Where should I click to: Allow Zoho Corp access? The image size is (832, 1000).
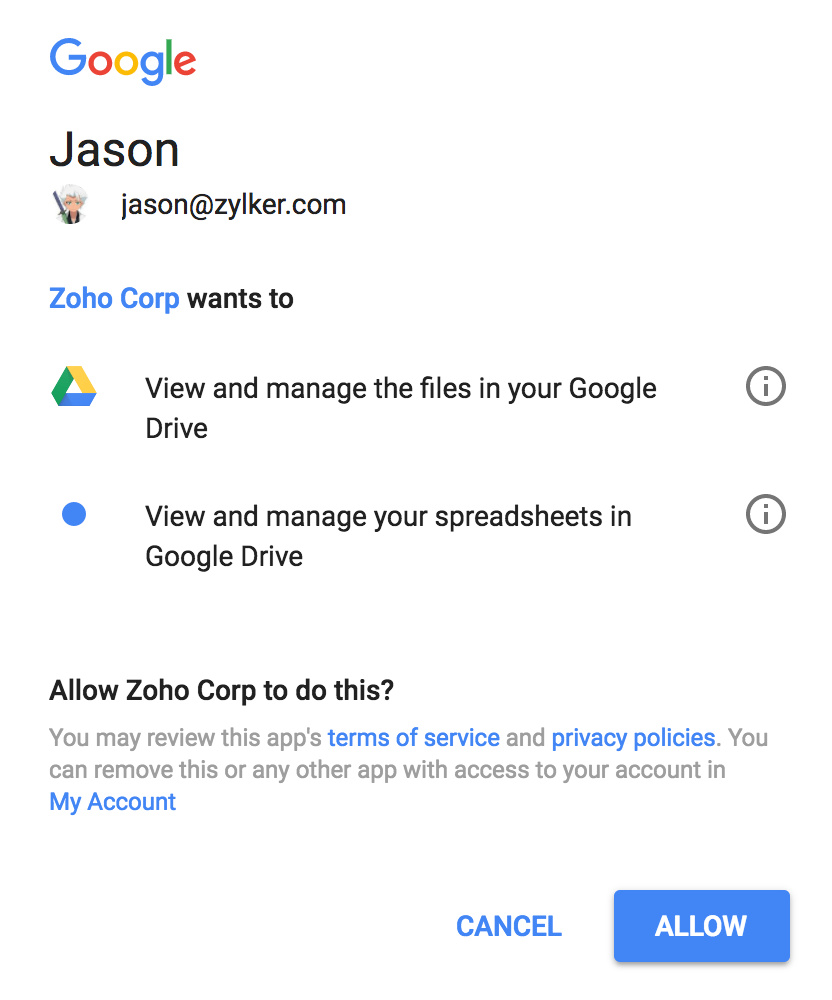point(701,926)
